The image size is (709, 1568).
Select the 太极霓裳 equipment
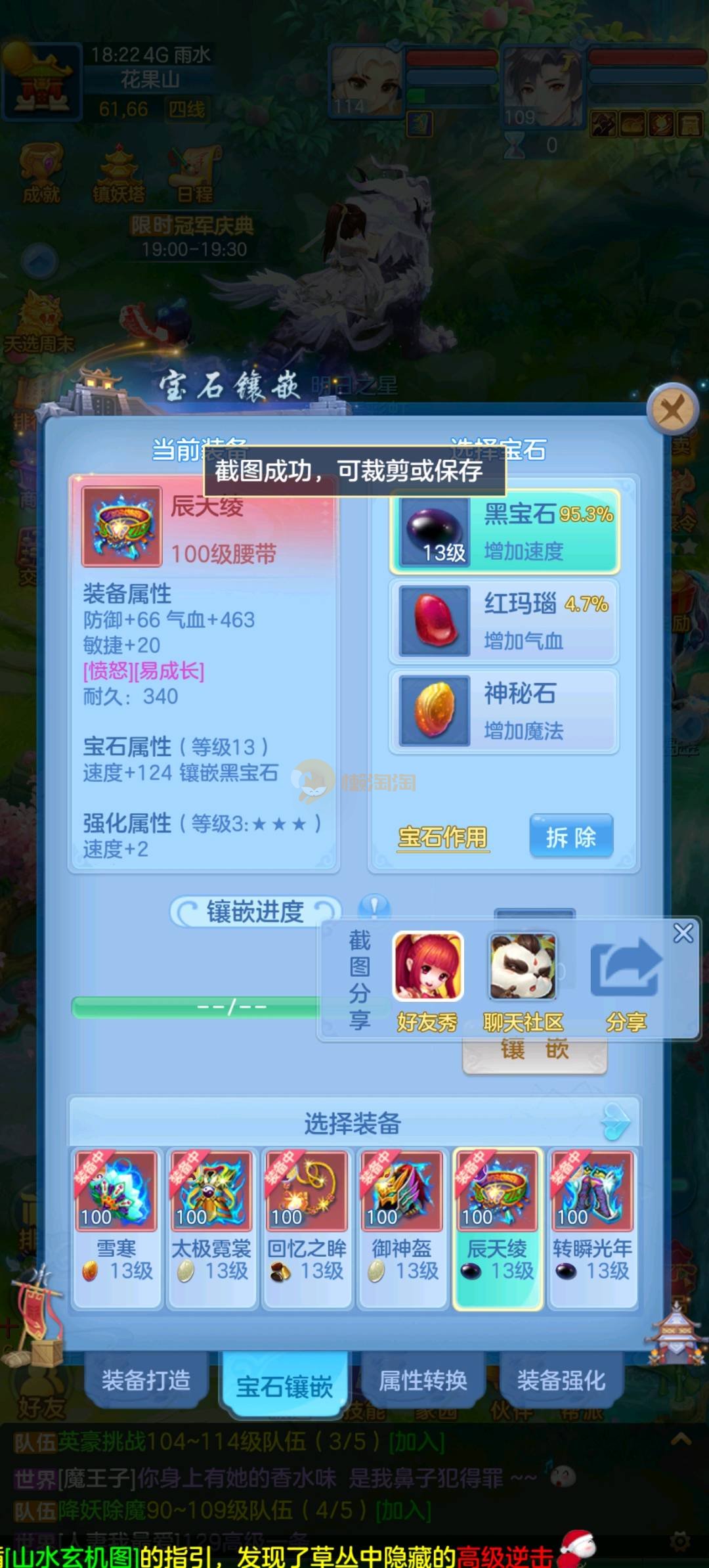coord(211,1227)
